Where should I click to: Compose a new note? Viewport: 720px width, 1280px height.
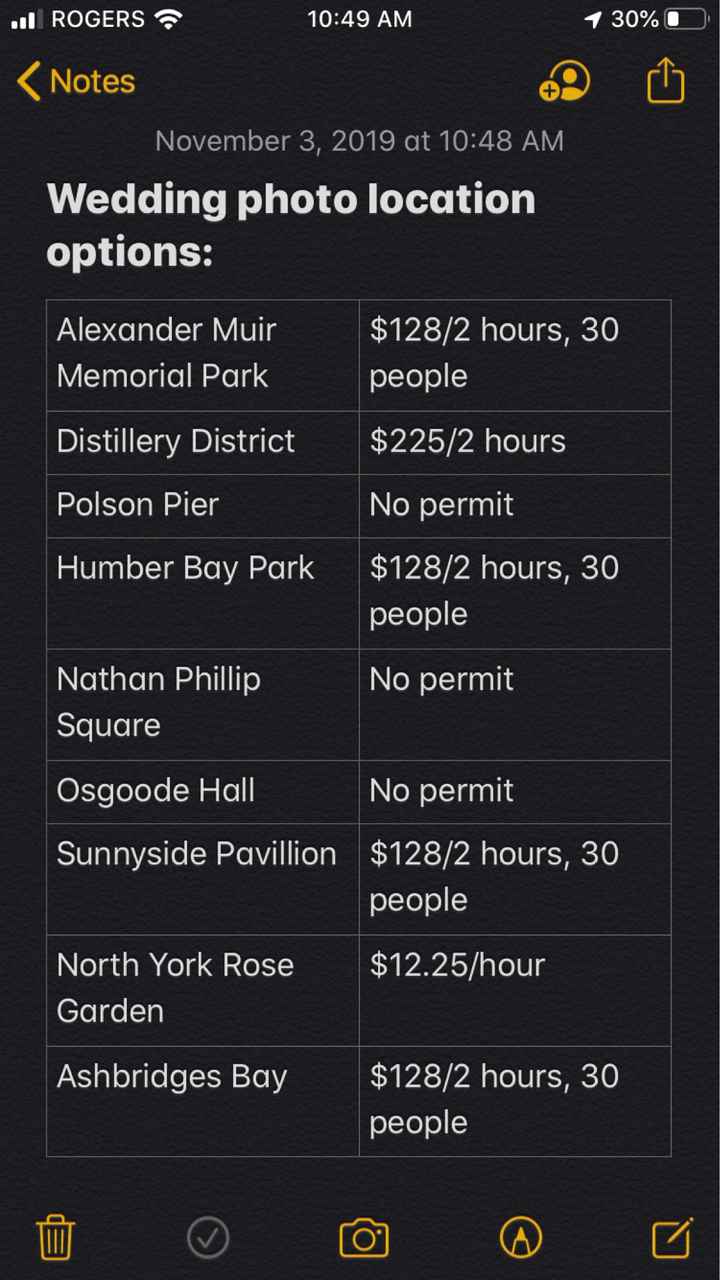tap(672, 1238)
